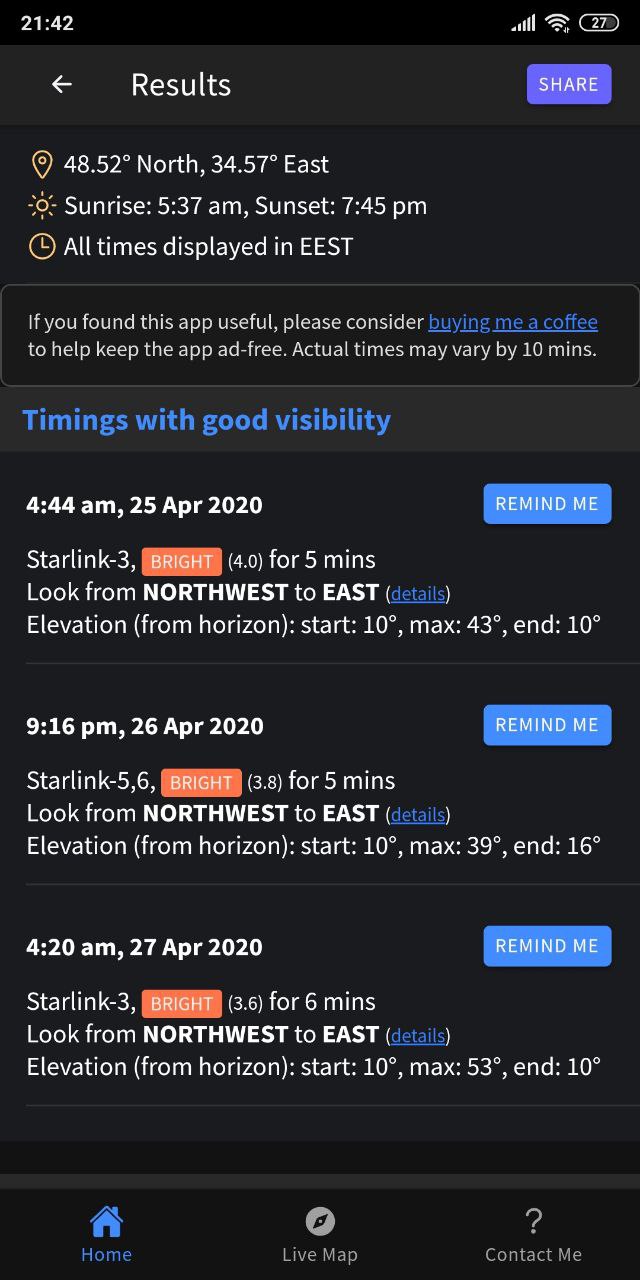Switch to the Home tab
The width and height of the screenshot is (640, 1280).
pos(106,1235)
